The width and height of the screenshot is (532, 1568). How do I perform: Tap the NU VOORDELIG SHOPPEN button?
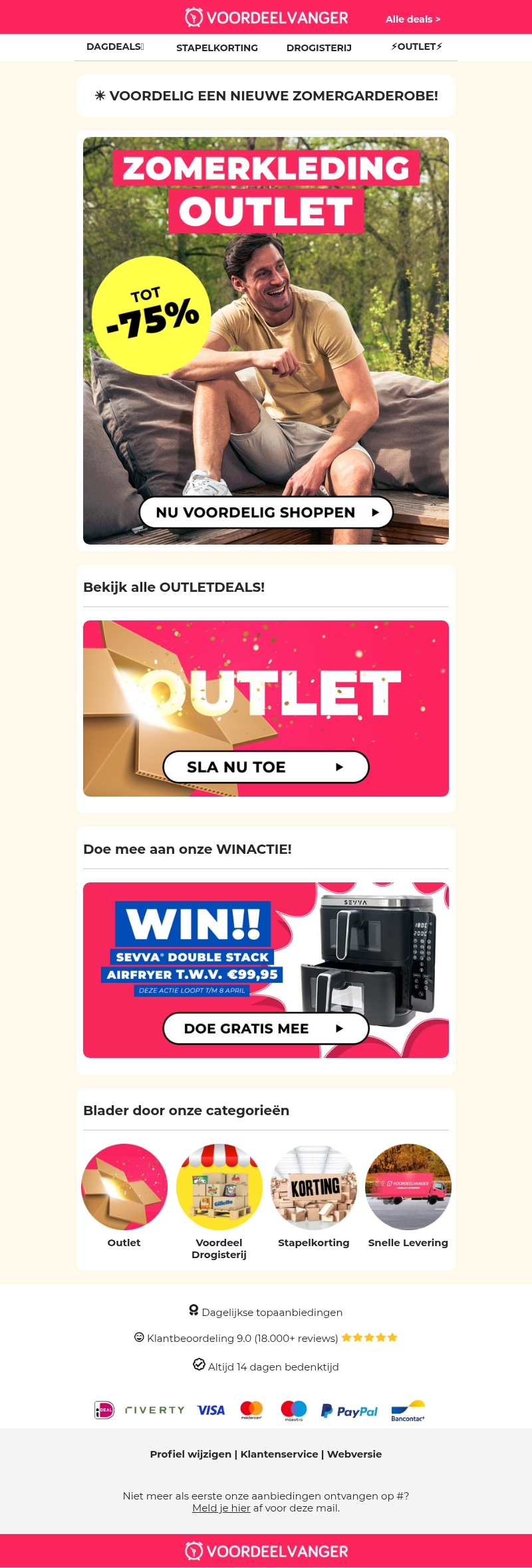pyautogui.click(x=266, y=512)
